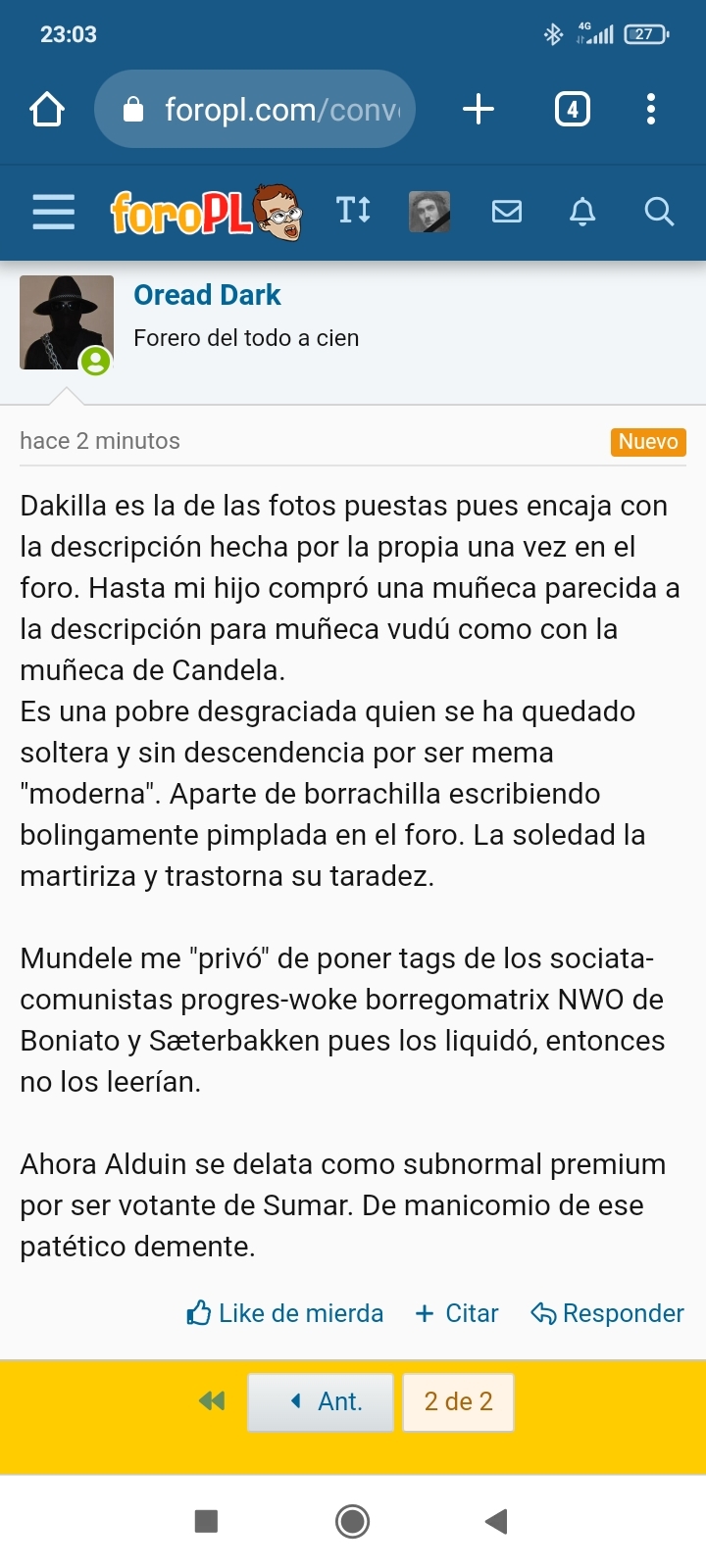Reply to the post with Responder
The image size is (706, 1568).
pyautogui.click(x=607, y=1313)
